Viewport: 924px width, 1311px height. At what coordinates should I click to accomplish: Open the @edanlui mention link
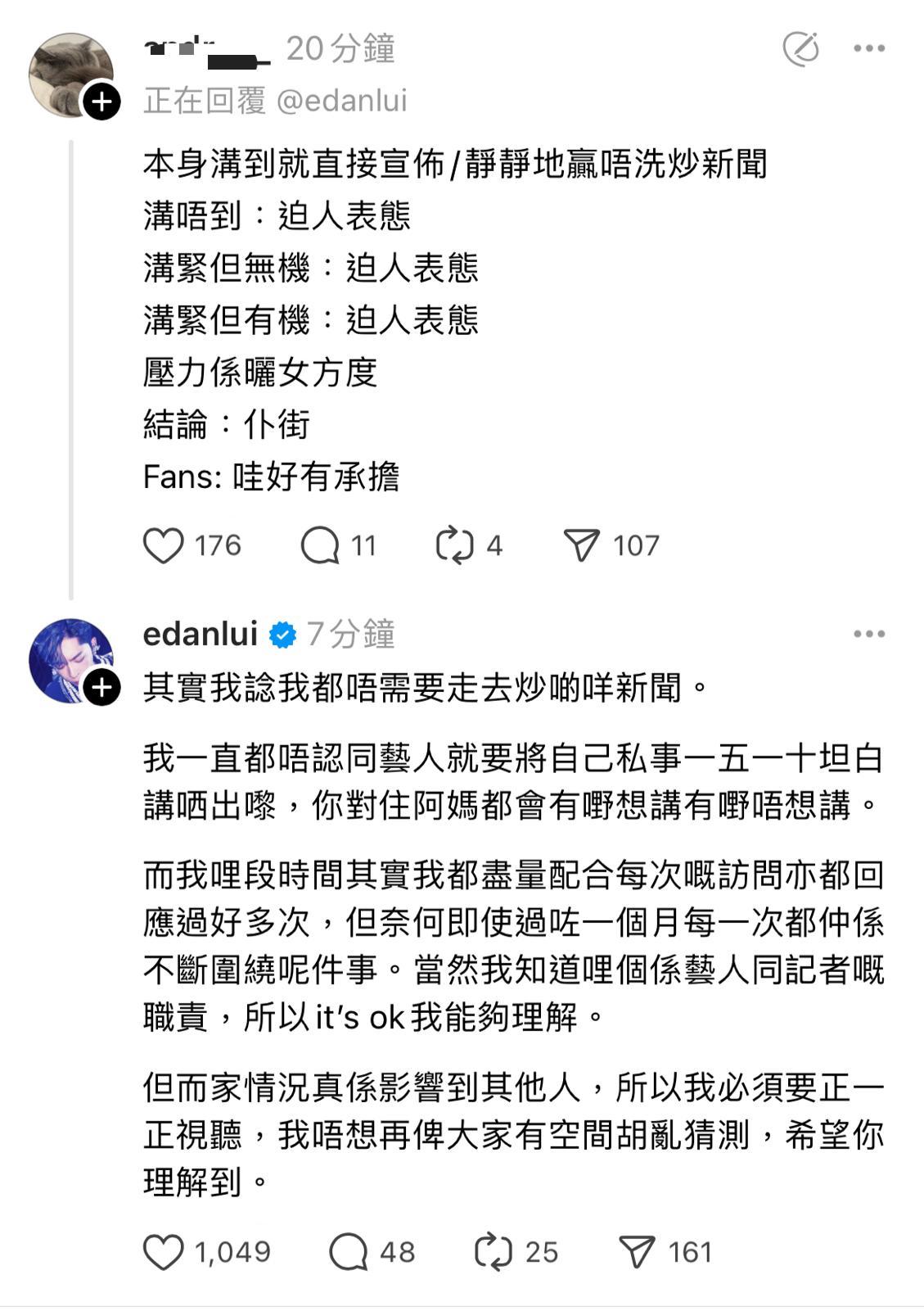pyautogui.click(x=341, y=101)
